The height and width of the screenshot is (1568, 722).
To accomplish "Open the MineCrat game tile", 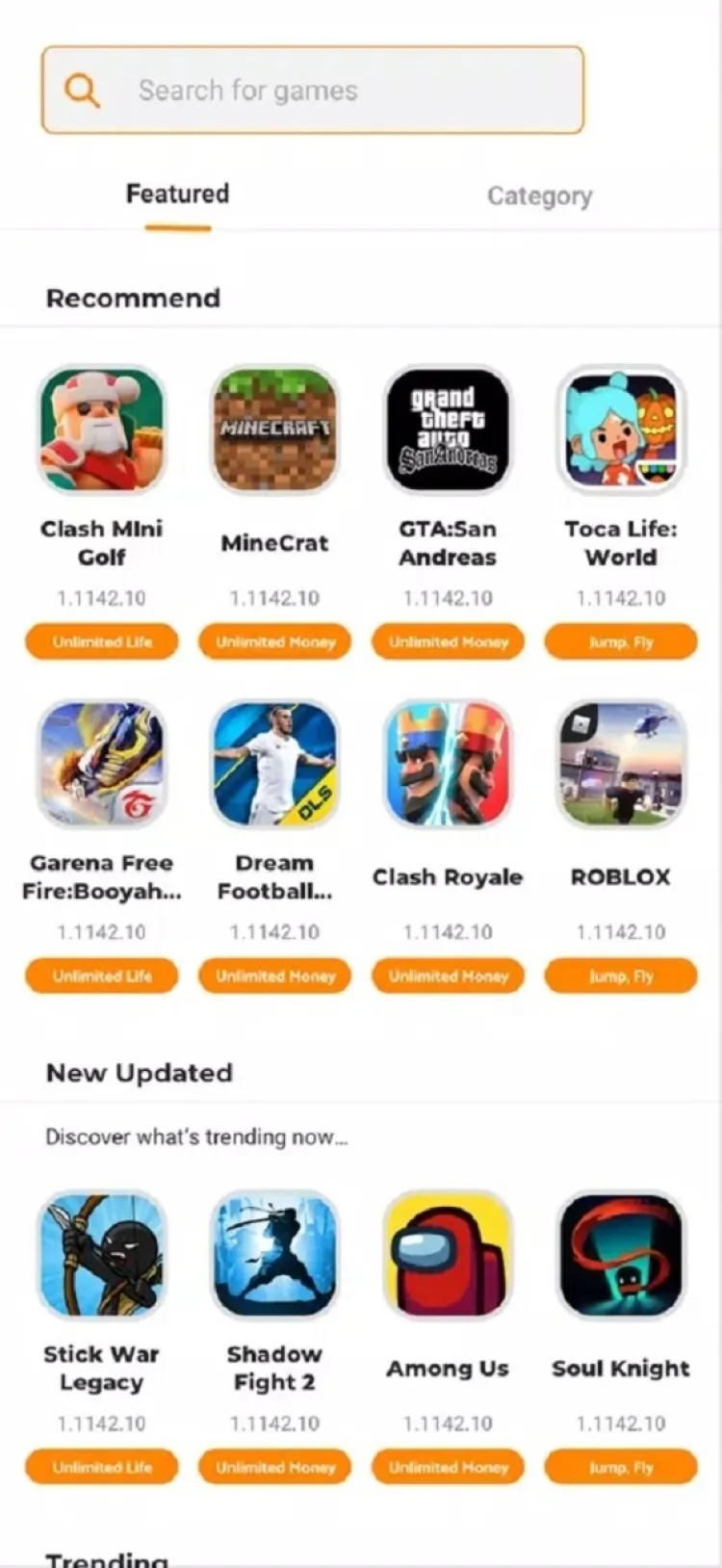I will click(274, 430).
